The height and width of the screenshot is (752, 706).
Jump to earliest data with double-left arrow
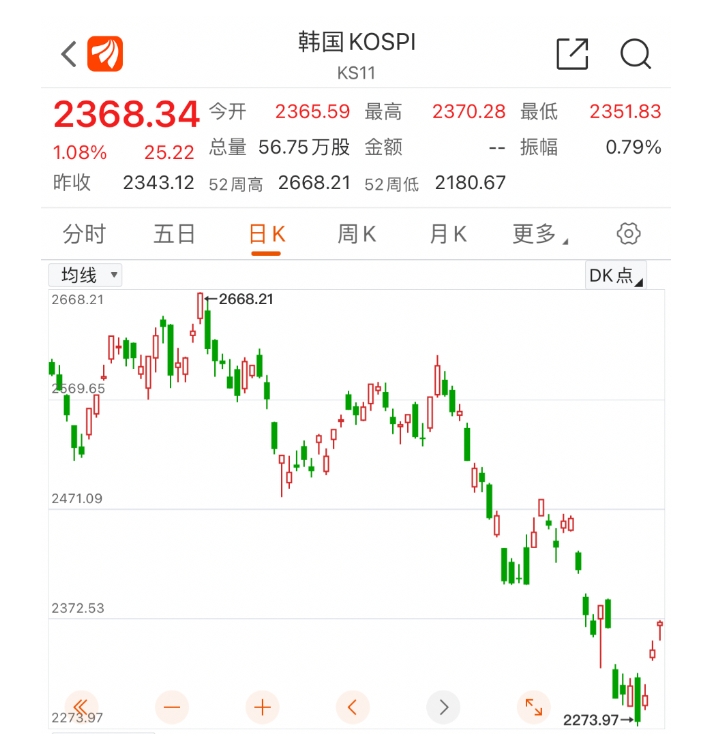pos(81,708)
